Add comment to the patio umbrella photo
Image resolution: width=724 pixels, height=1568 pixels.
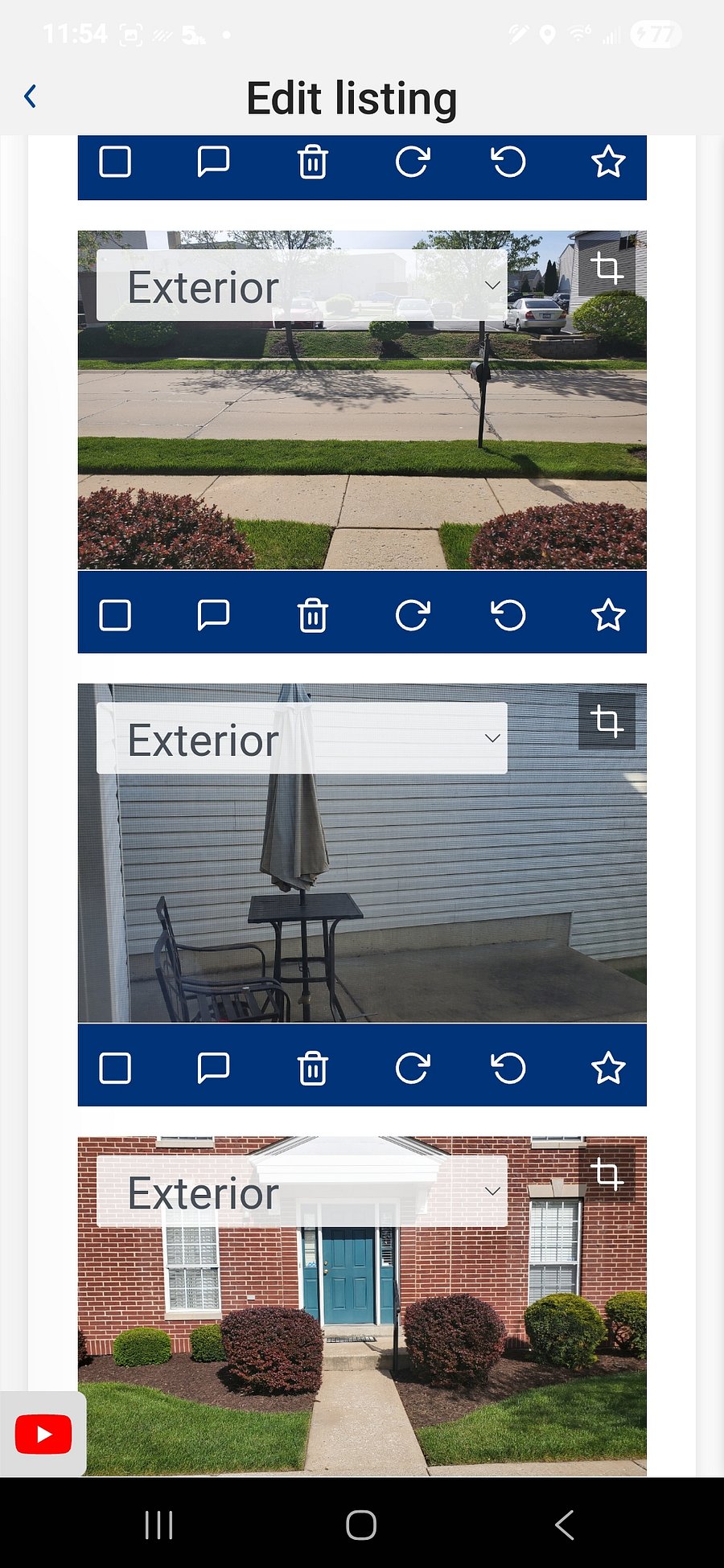pyautogui.click(x=213, y=1069)
